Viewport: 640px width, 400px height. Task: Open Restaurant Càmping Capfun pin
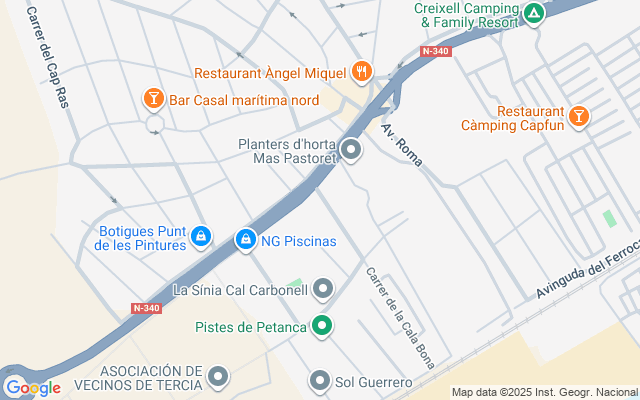point(579,117)
